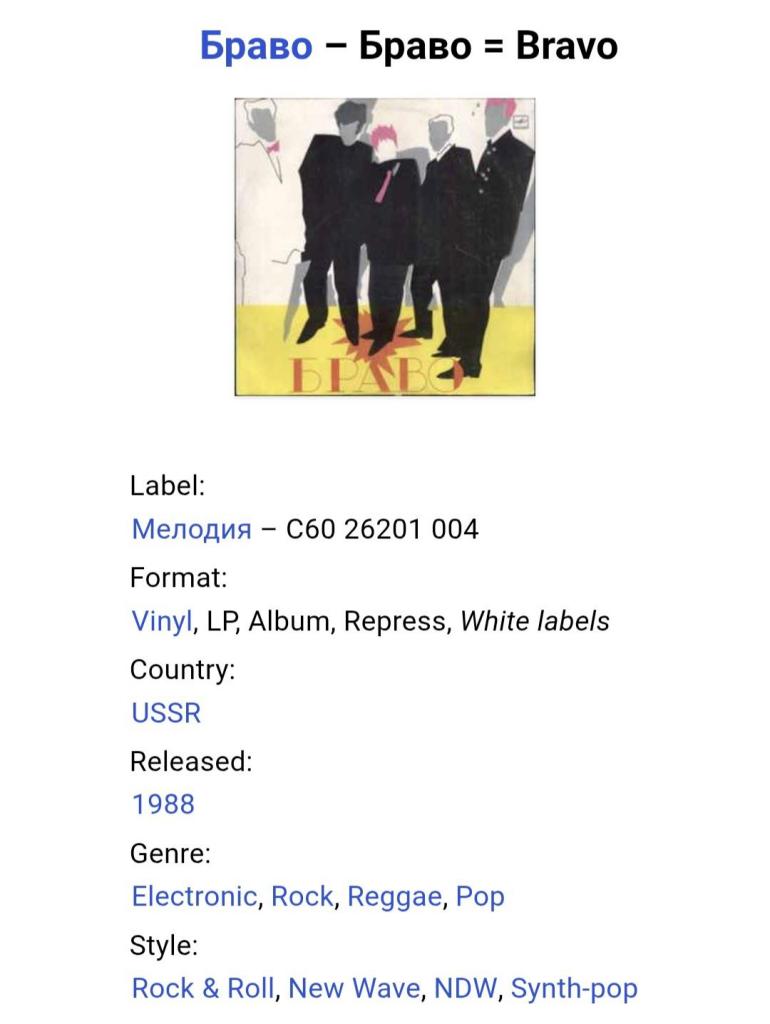The width and height of the screenshot is (770, 1024).
Task: Open the Pop genre link
Action: coord(480,896)
